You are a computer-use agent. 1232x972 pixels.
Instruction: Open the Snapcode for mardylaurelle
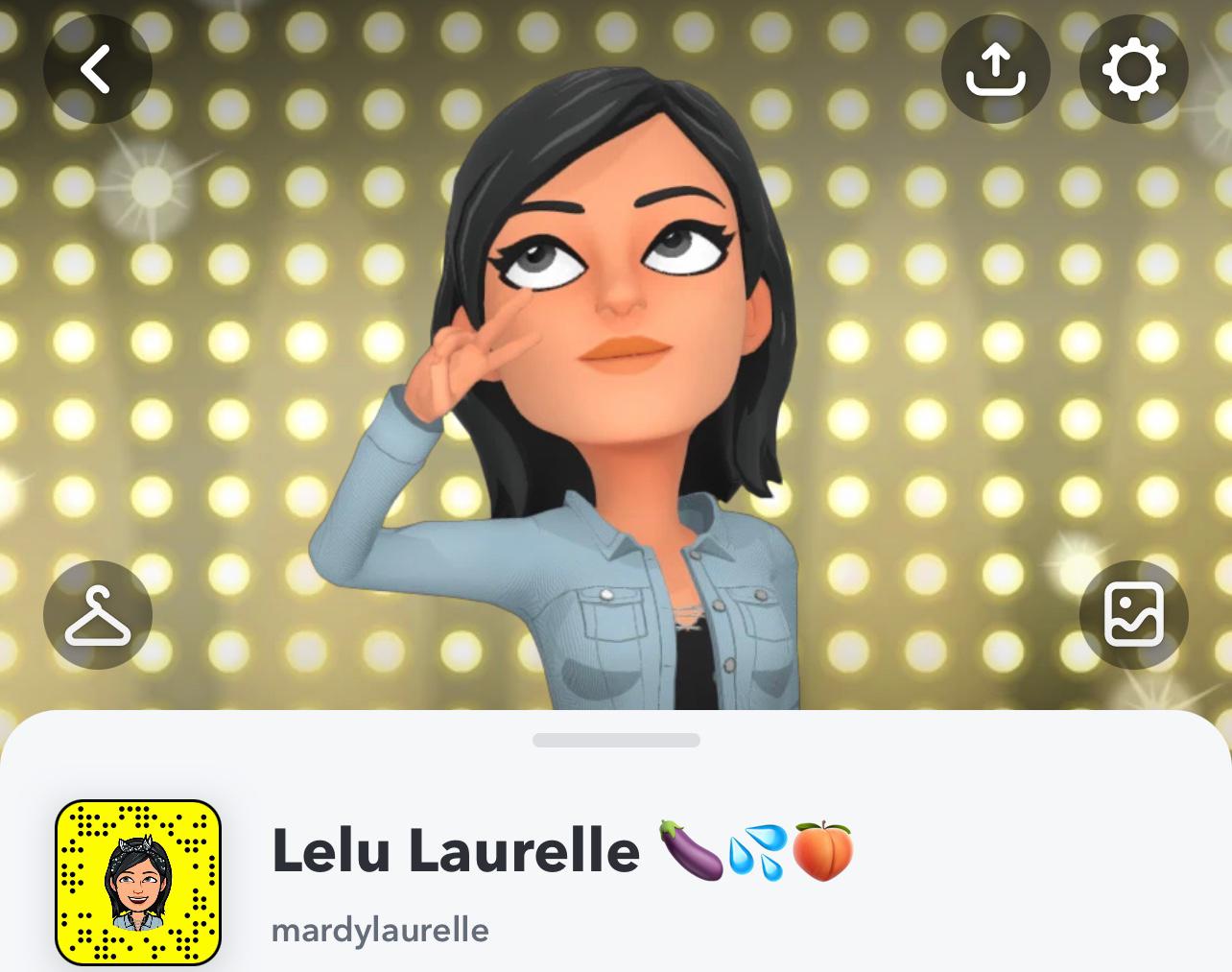point(138,882)
